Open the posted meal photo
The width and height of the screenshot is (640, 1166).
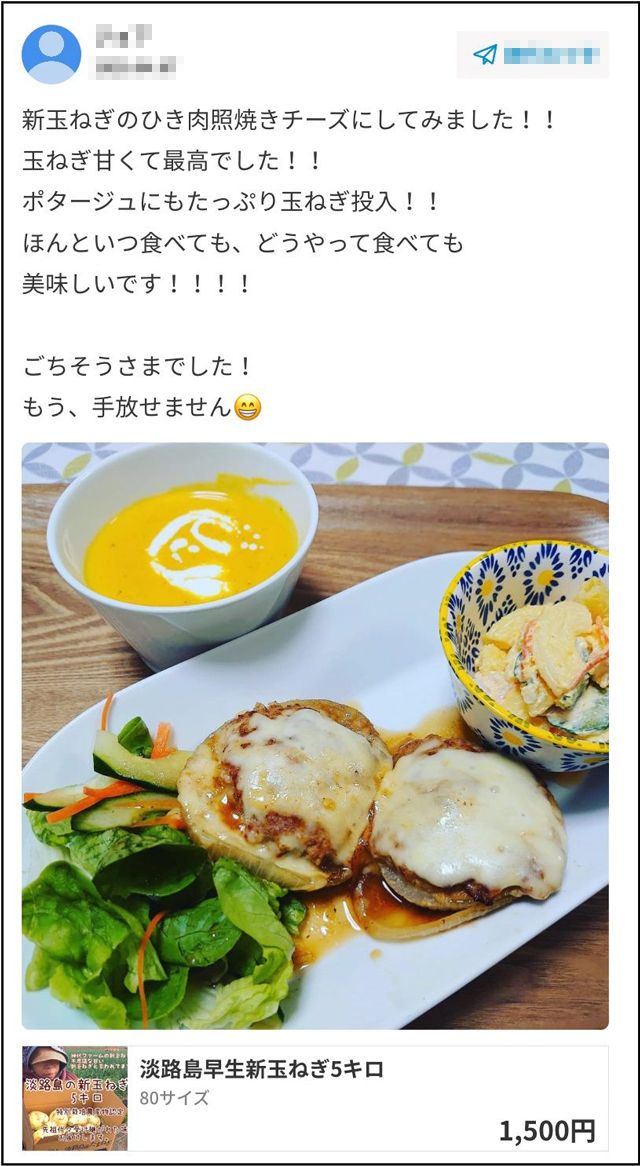pyautogui.click(x=315, y=735)
